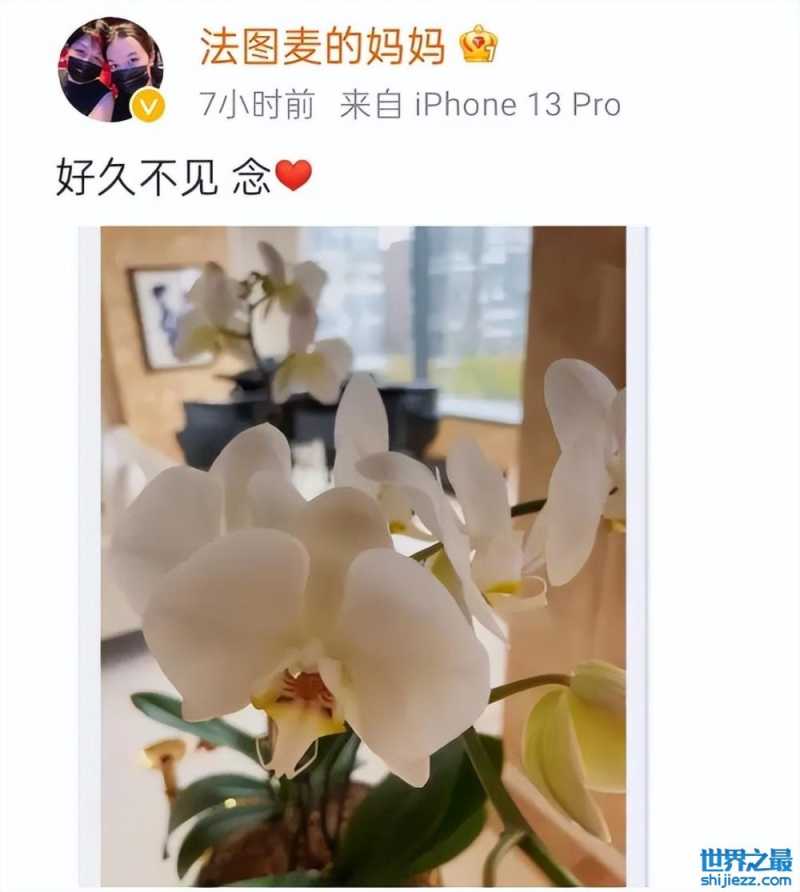View the white orchid photo full-size
Image resolution: width=800 pixels, height=892 pixels.
pyautogui.click(x=363, y=555)
